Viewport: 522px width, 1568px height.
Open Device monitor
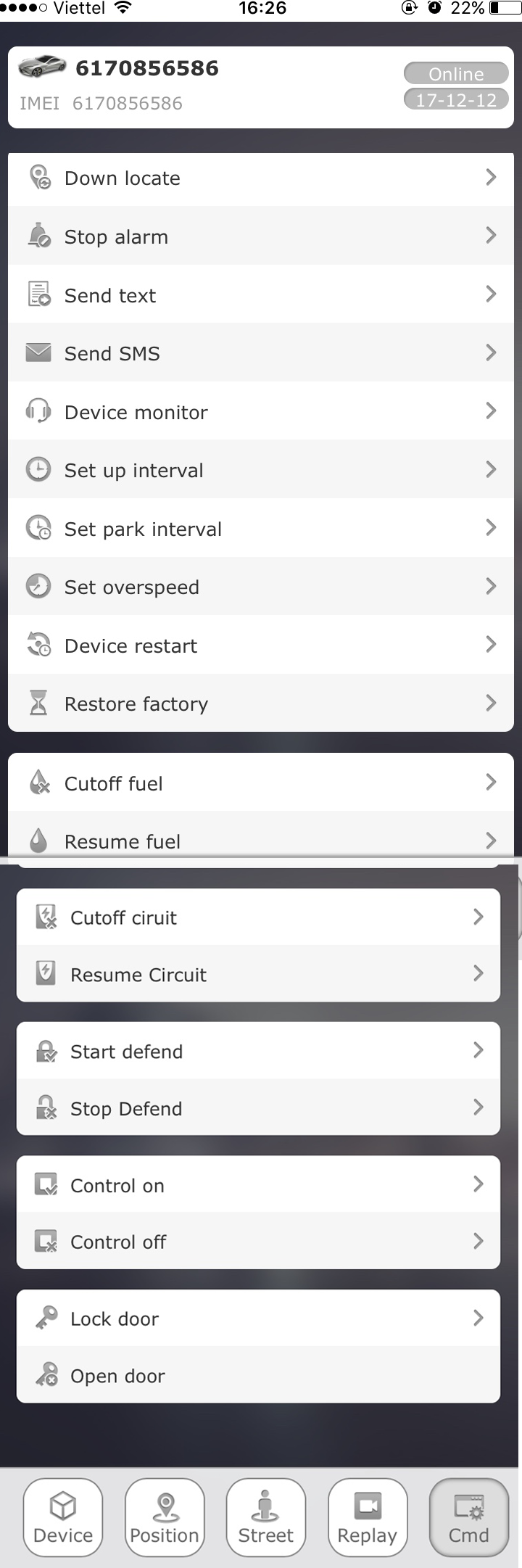pyautogui.click(x=261, y=412)
